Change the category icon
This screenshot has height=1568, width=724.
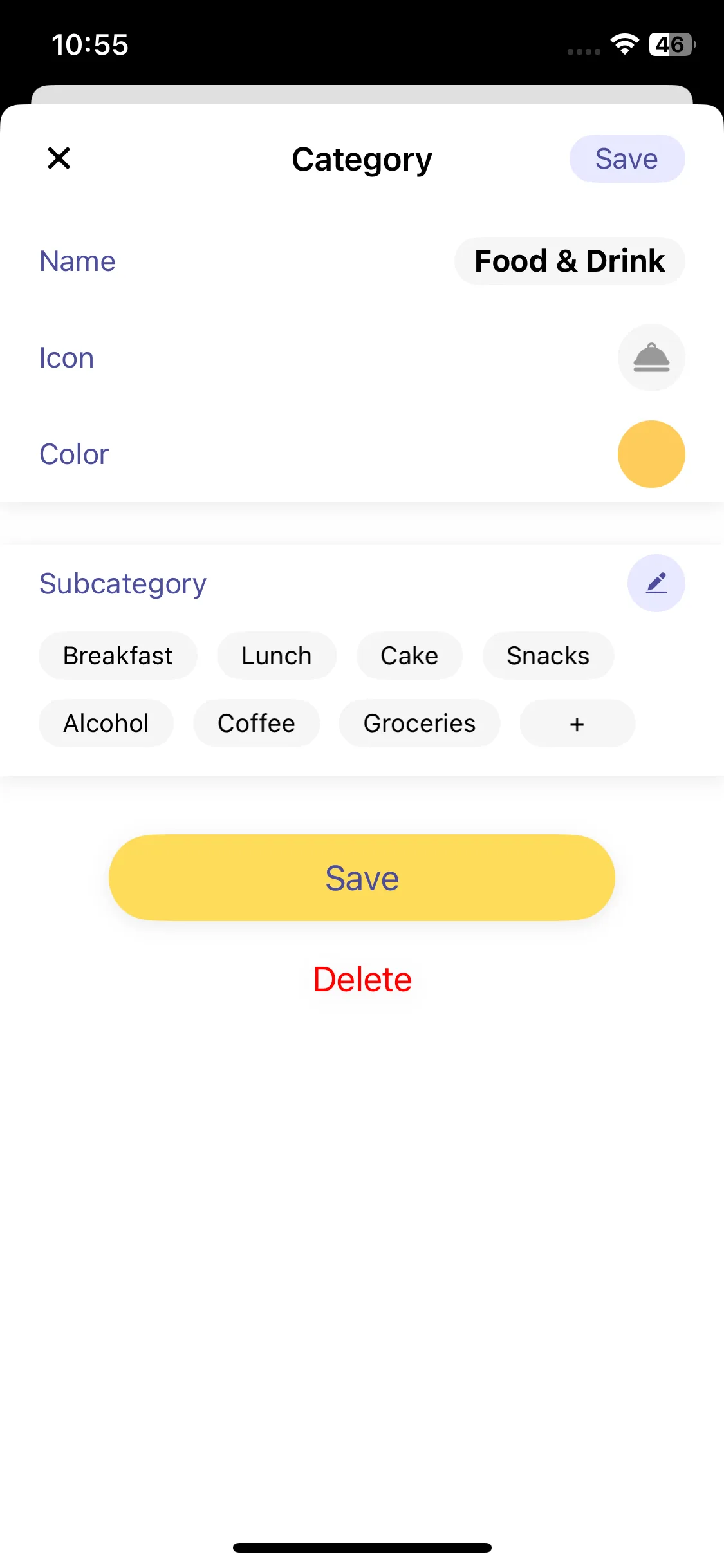(x=651, y=358)
